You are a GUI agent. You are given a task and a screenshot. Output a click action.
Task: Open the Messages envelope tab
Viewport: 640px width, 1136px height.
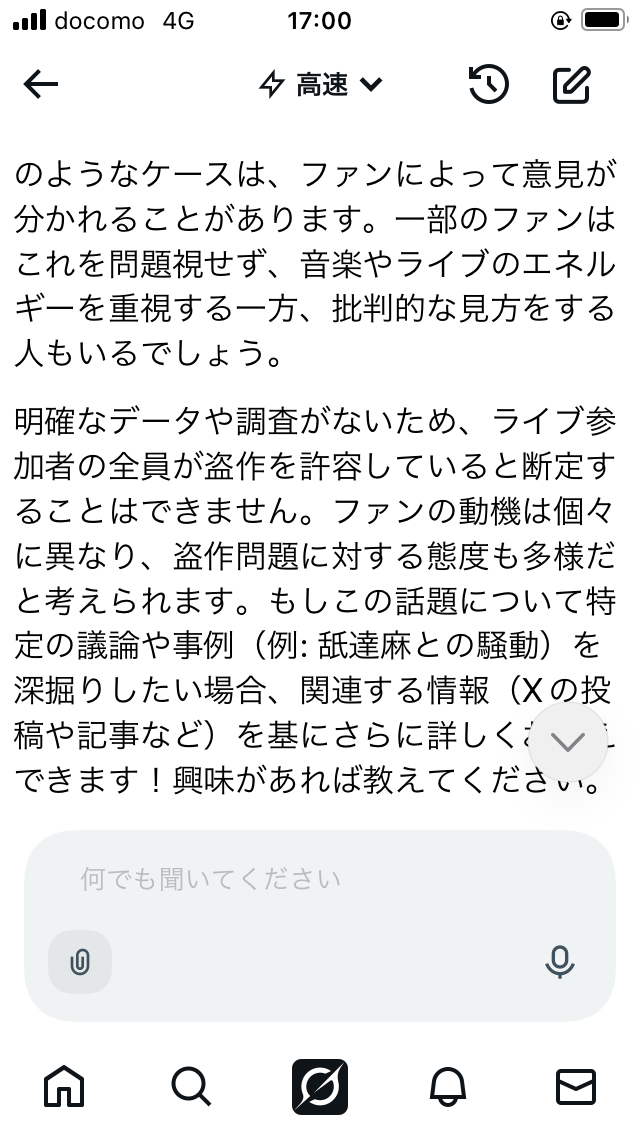(575, 1087)
